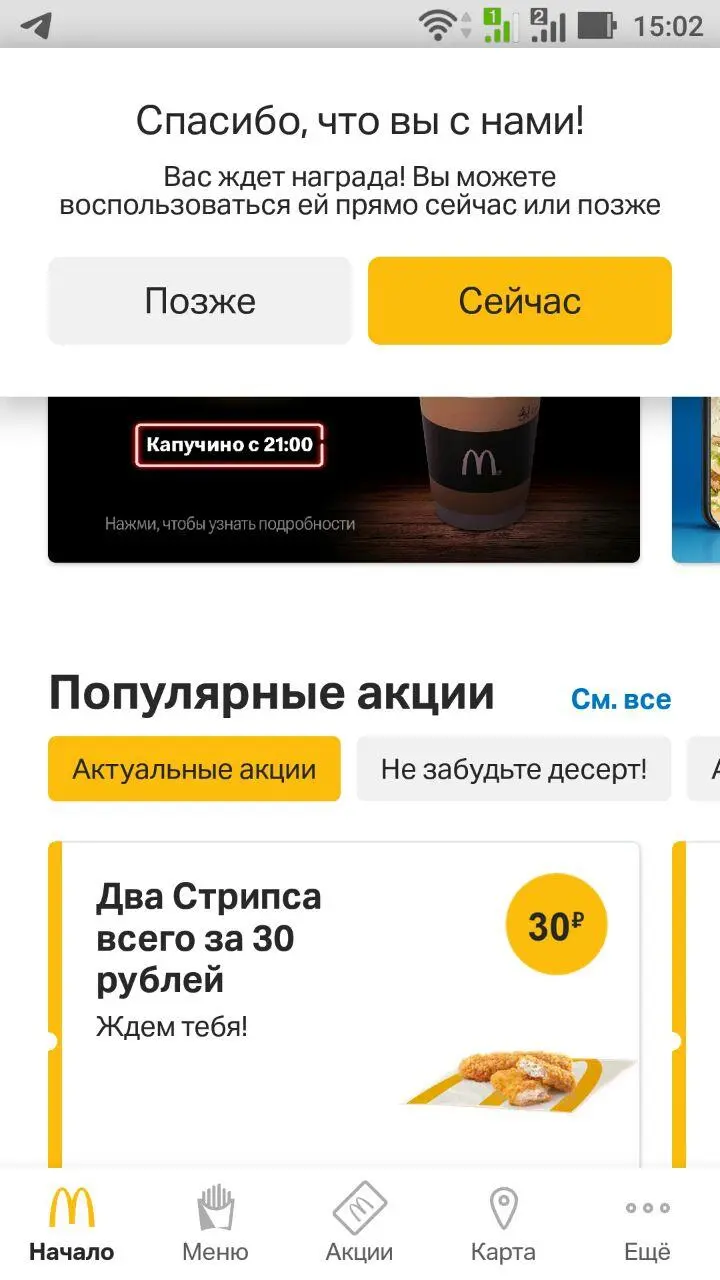Go to the Начало tab

(x=72, y=1224)
